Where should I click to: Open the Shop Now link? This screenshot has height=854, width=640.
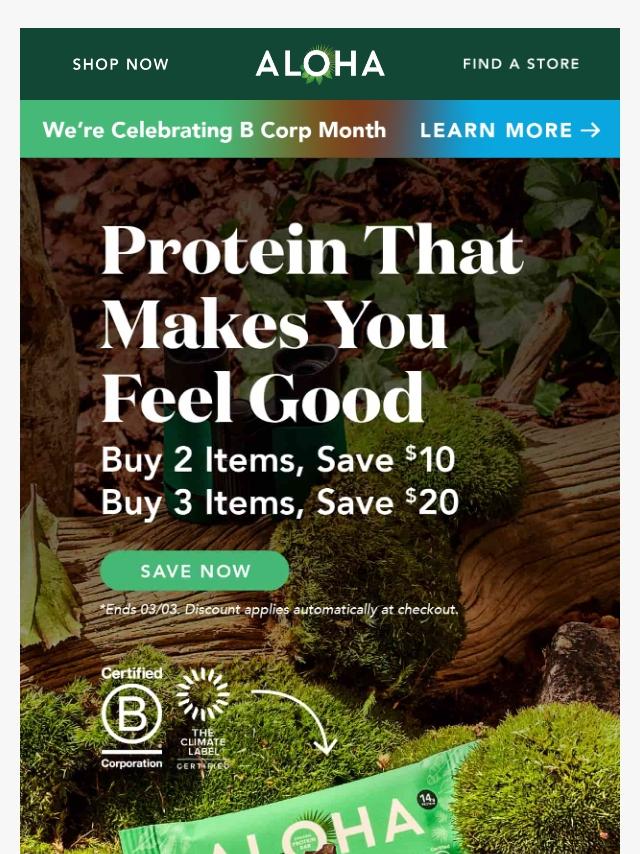(120, 64)
